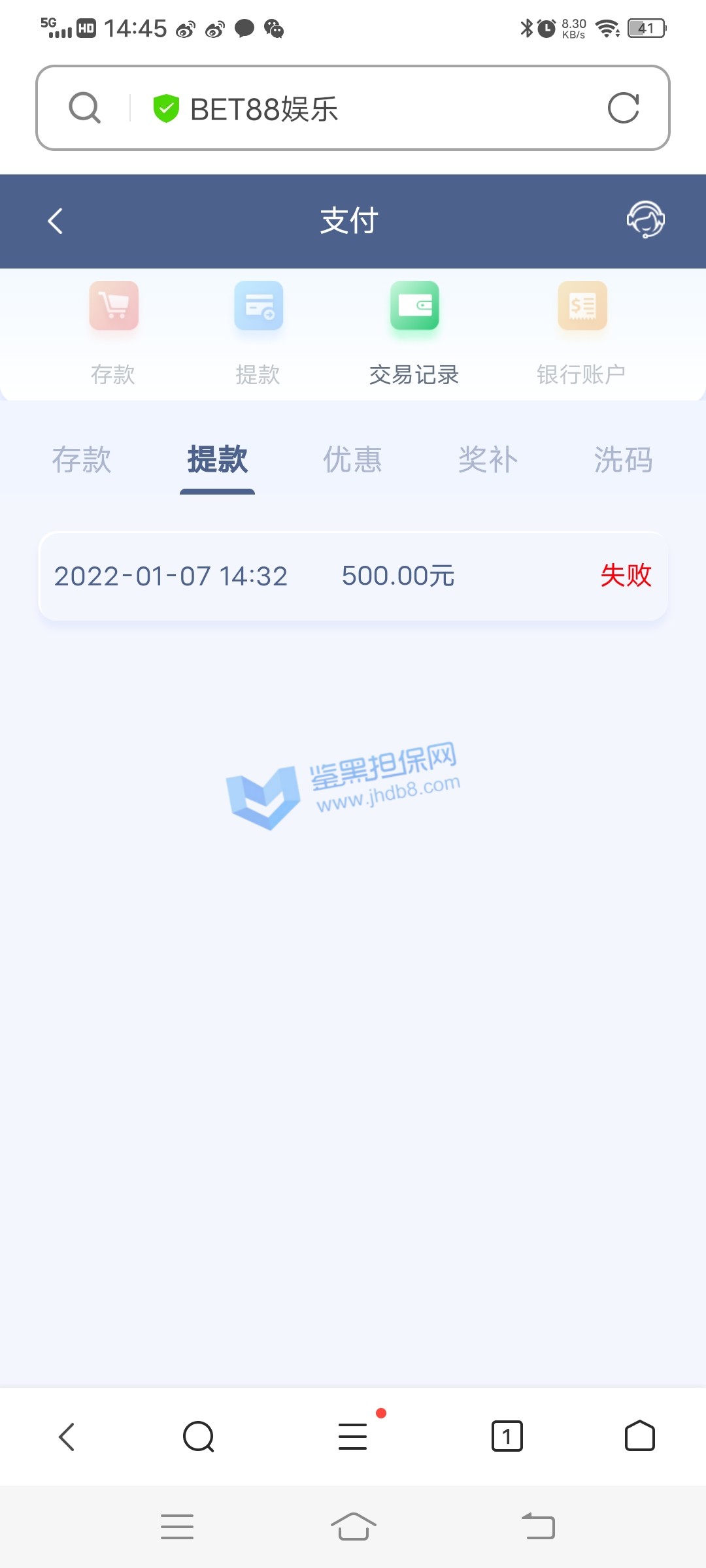Open browser toolbar search
Image resolution: width=706 pixels, height=1568 pixels.
199,1436
